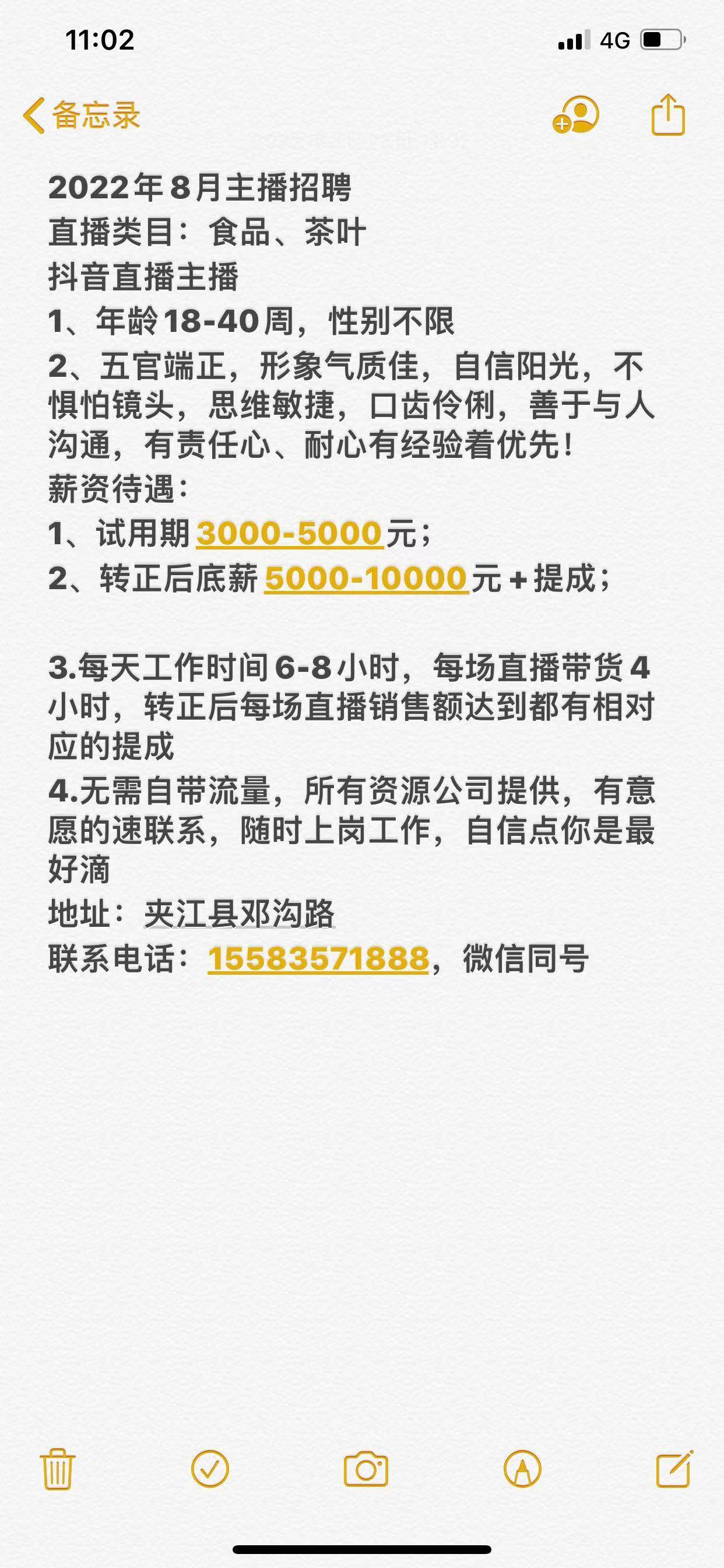
Task: Open the address 夹江县邓沟路 in maps
Action: pyautogui.click(x=239, y=914)
